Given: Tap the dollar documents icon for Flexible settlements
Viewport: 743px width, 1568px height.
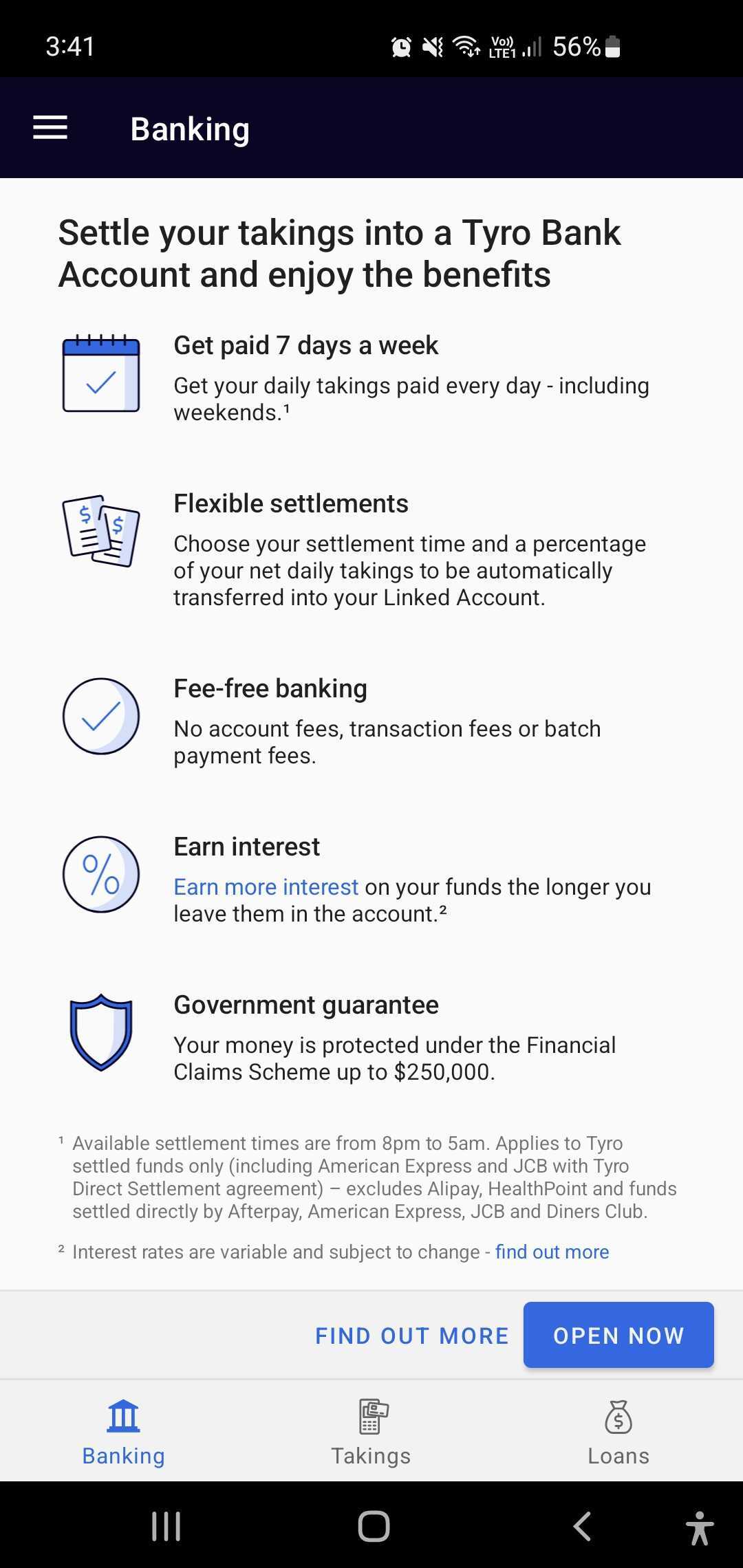Looking at the screenshot, I should (101, 533).
